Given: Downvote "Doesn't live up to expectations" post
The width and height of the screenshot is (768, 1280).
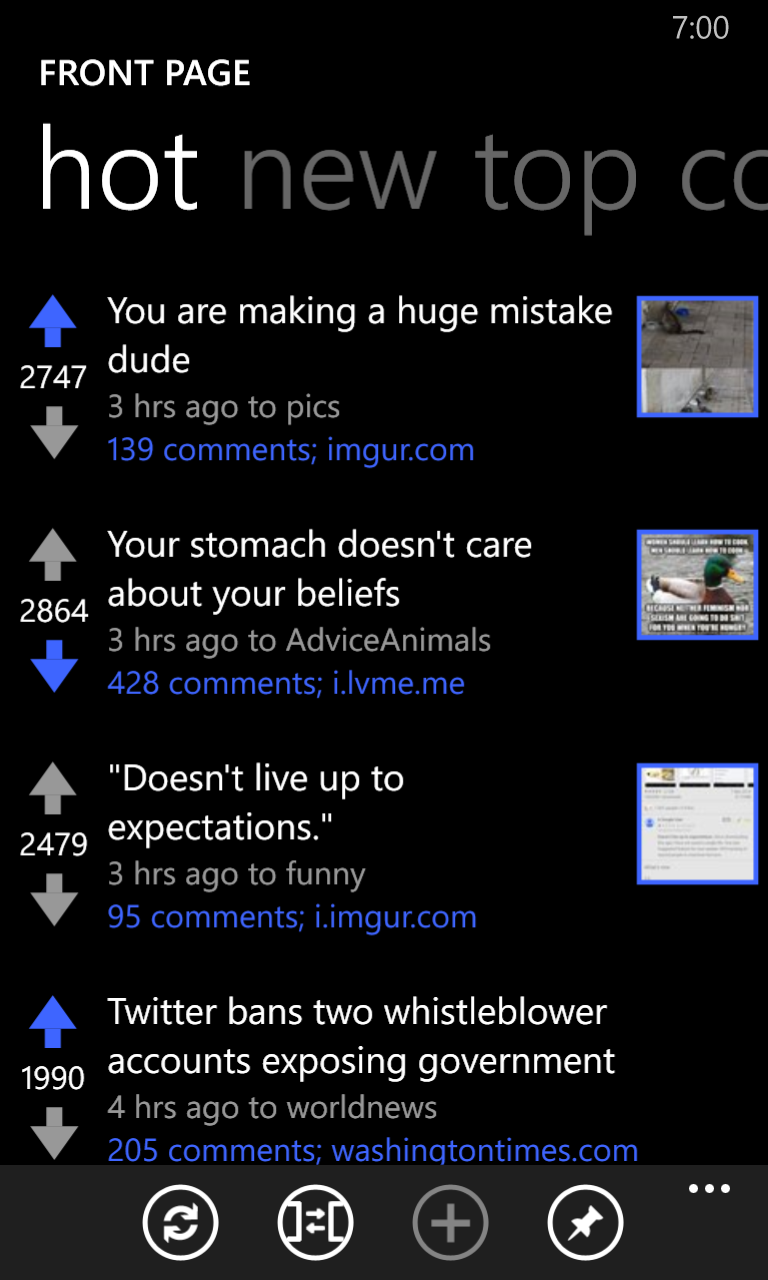Looking at the screenshot, I should [x=53, y=900].
